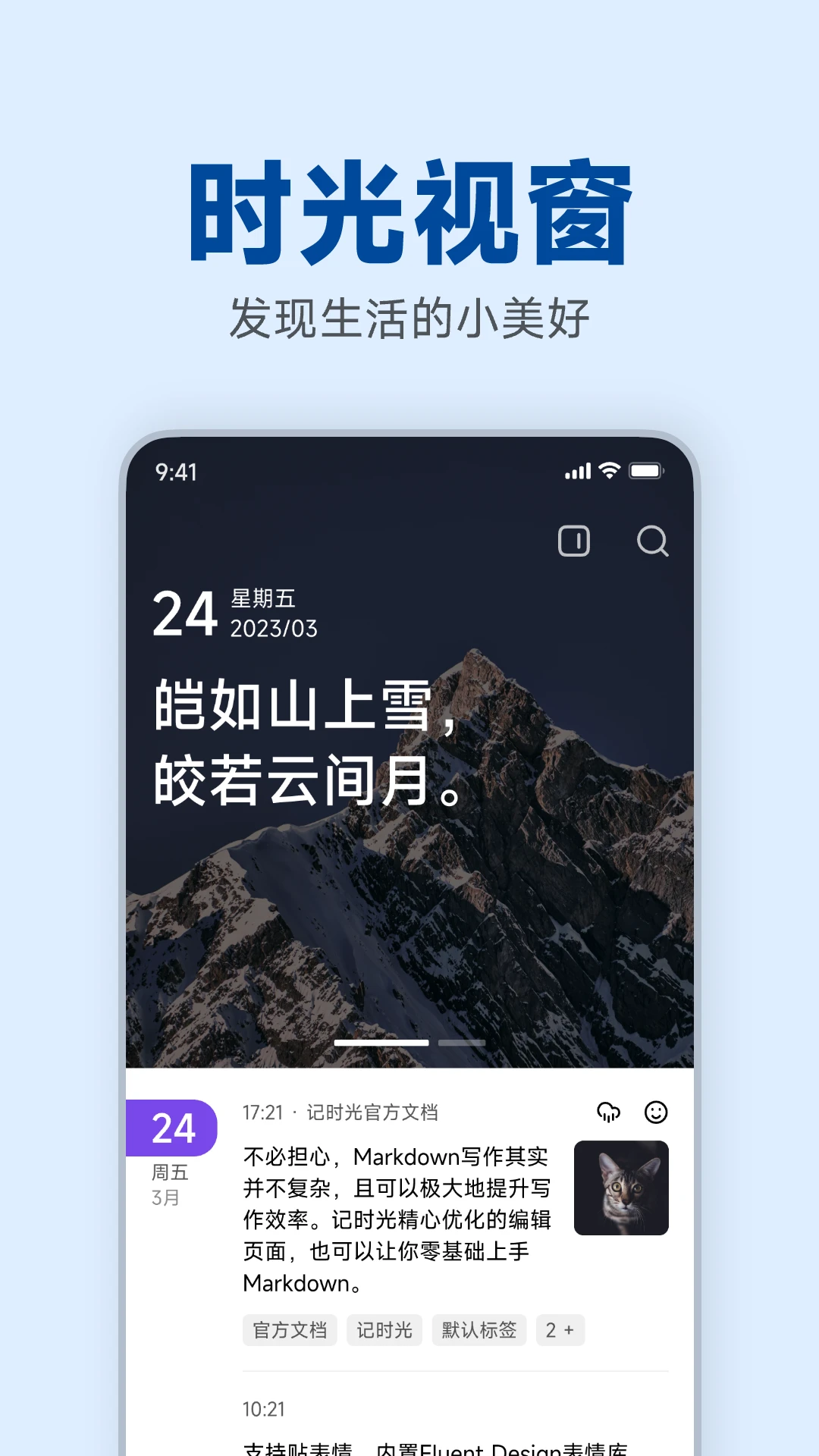Open the search magnifier icon
Viewport: 819px width, 1456px height.
(x=654, y=541)
